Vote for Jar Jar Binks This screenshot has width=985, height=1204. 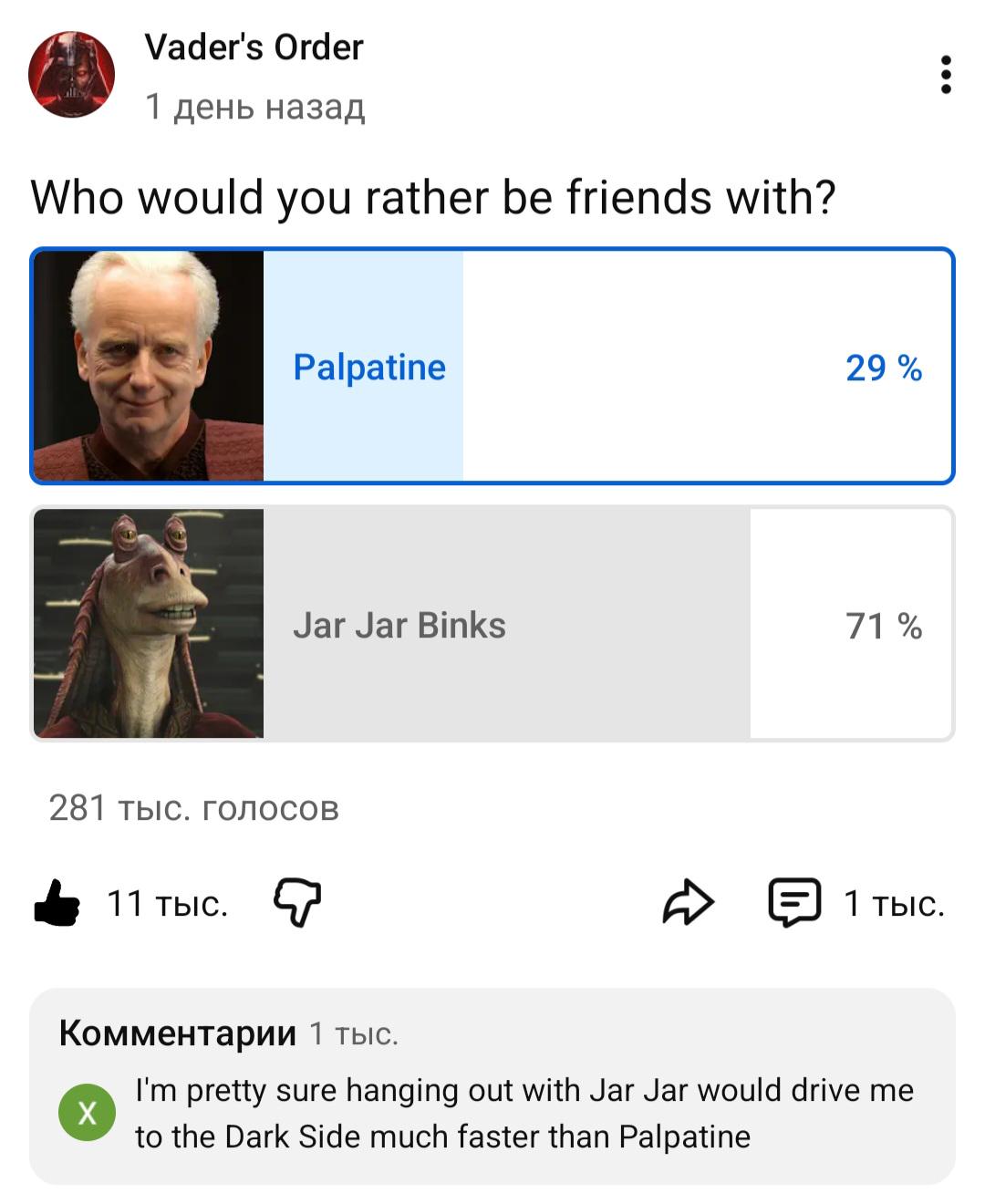(493, 624)
